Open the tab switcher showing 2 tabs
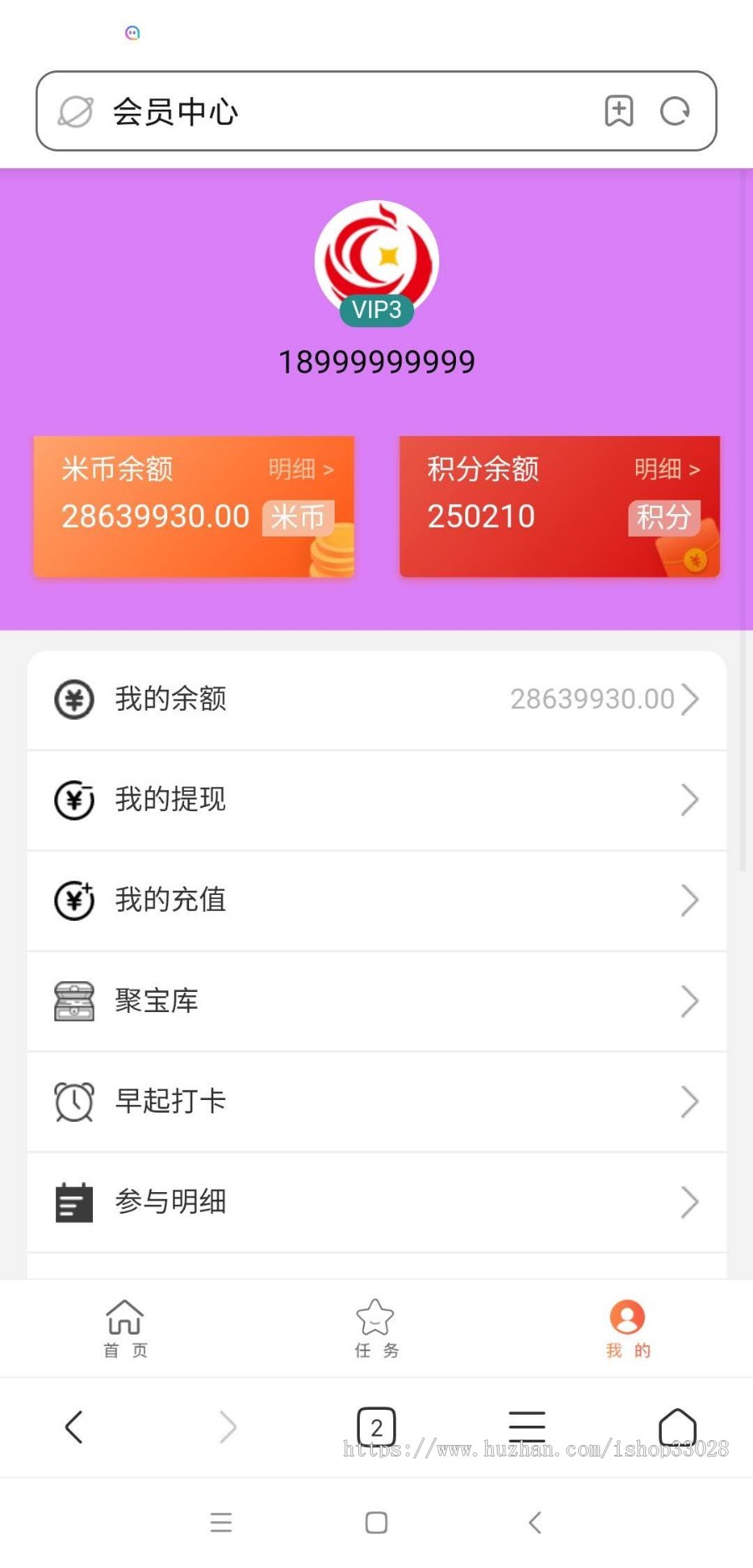Screen dimensions: 753x1568 point(376,1427)
